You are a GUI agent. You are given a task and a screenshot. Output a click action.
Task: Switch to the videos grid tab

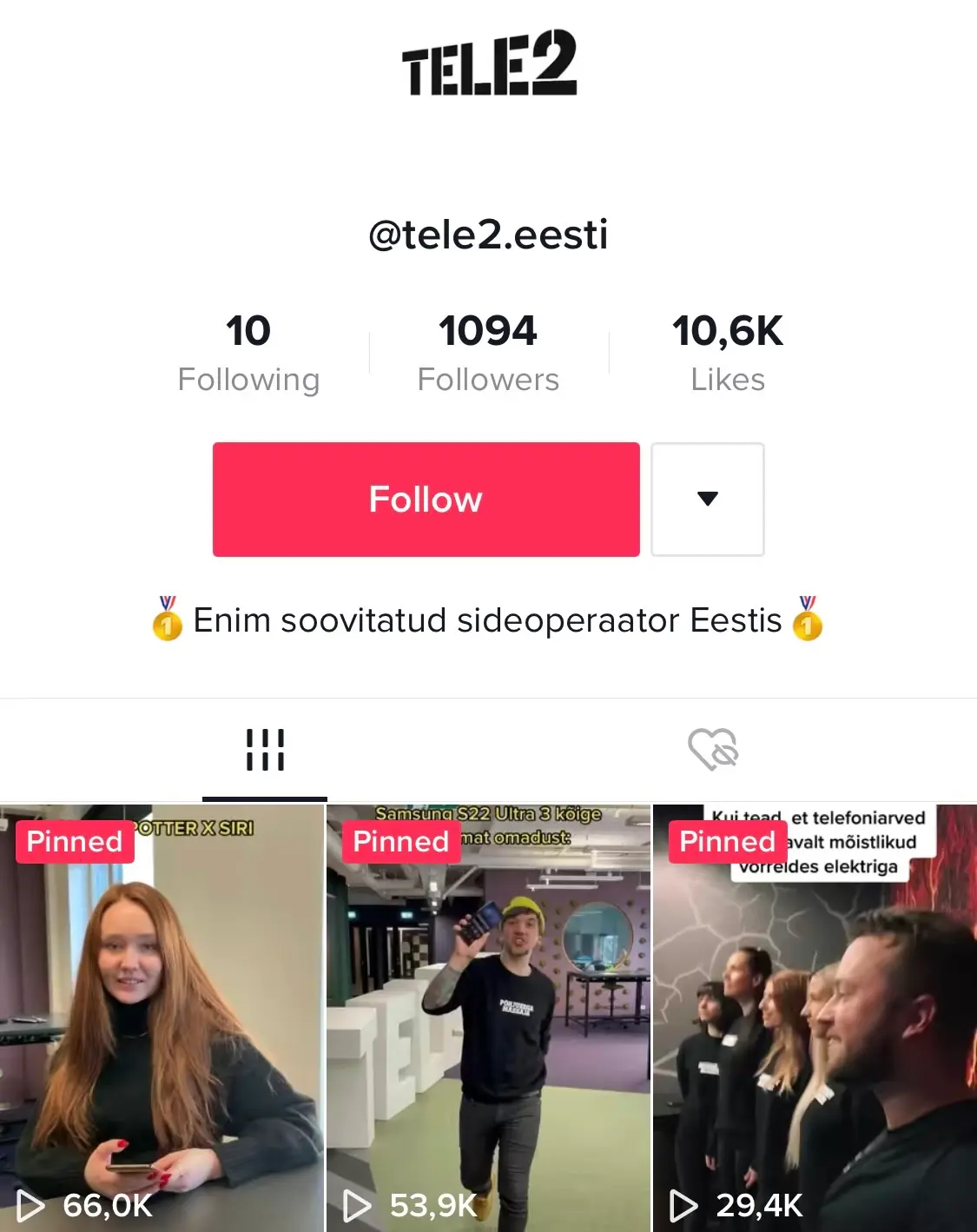point(265,750)
